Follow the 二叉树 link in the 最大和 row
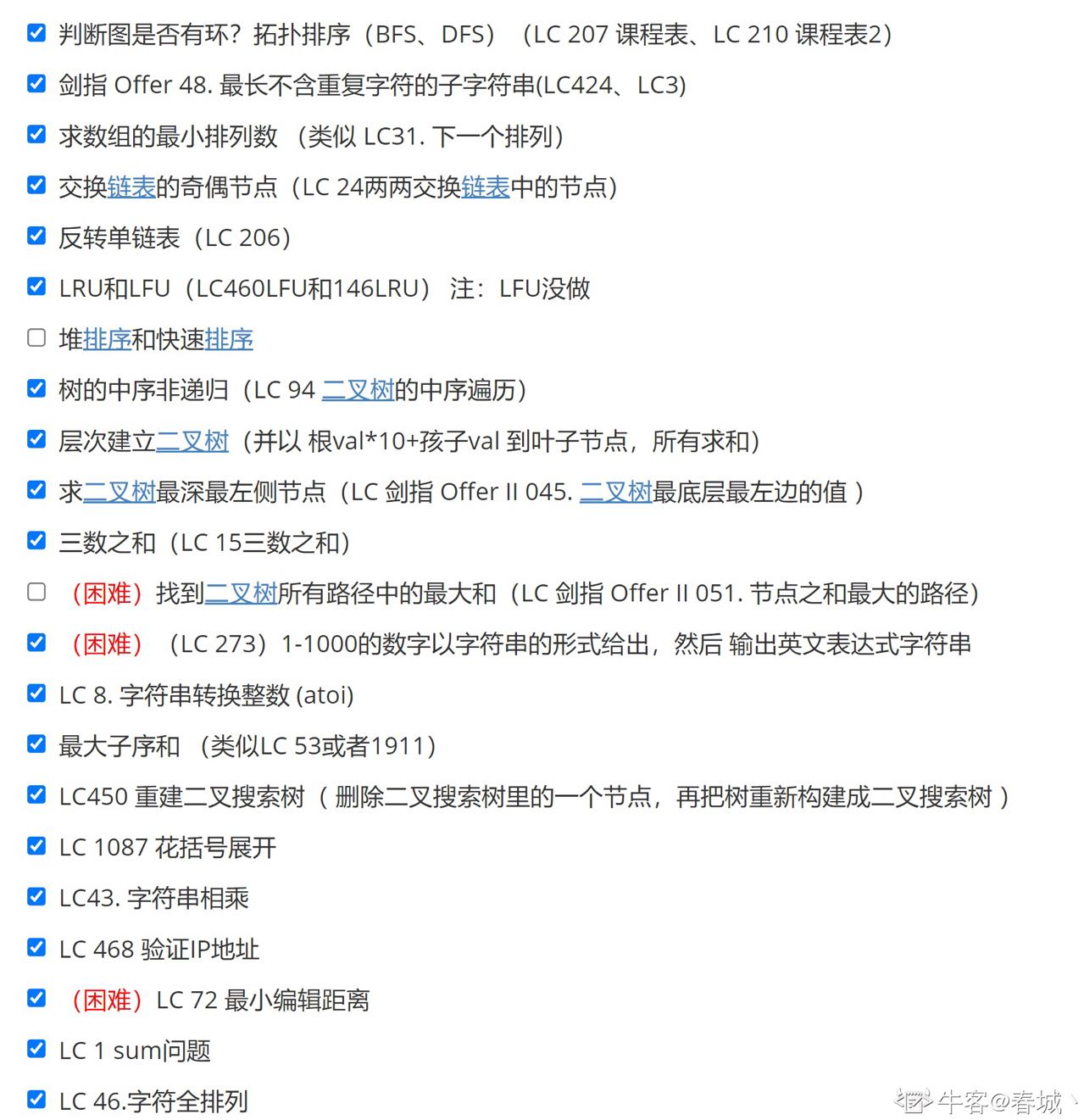Screen dimensions: 1084x1120 (x=241, y=593)
